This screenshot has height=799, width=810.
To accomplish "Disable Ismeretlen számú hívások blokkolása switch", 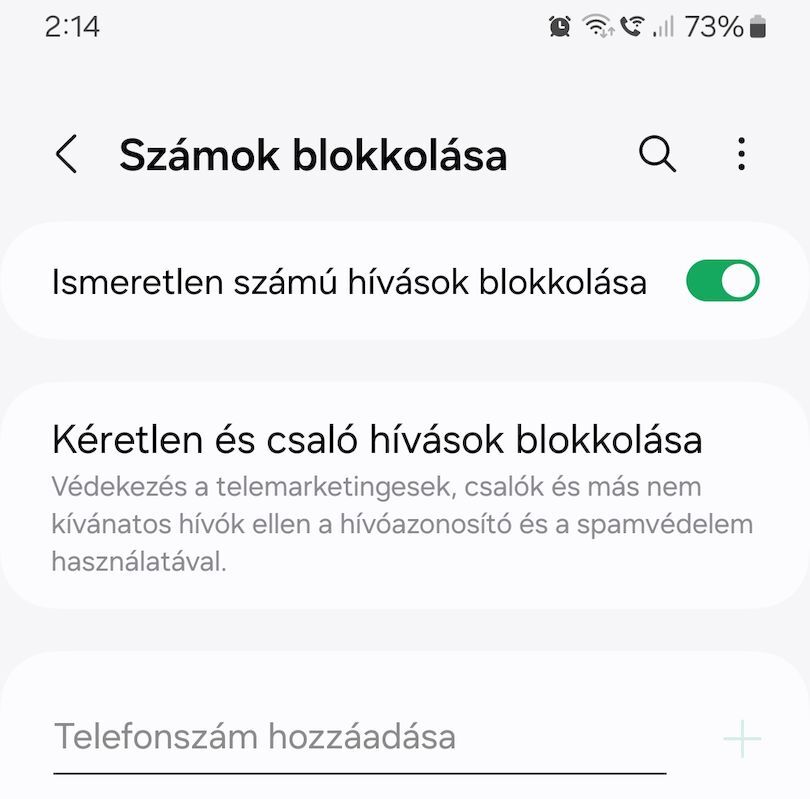I will (722, 282).
